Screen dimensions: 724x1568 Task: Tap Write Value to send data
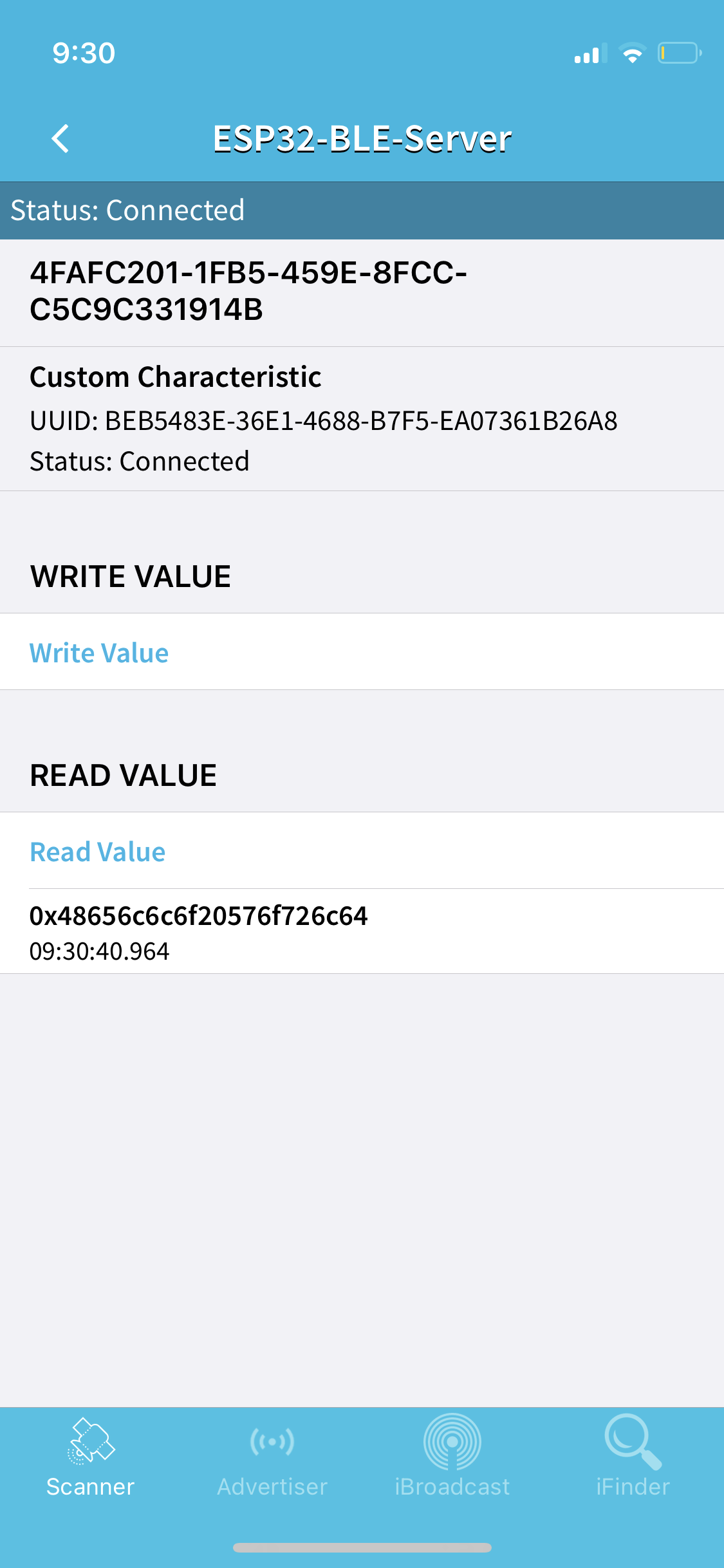pos(99,653)
